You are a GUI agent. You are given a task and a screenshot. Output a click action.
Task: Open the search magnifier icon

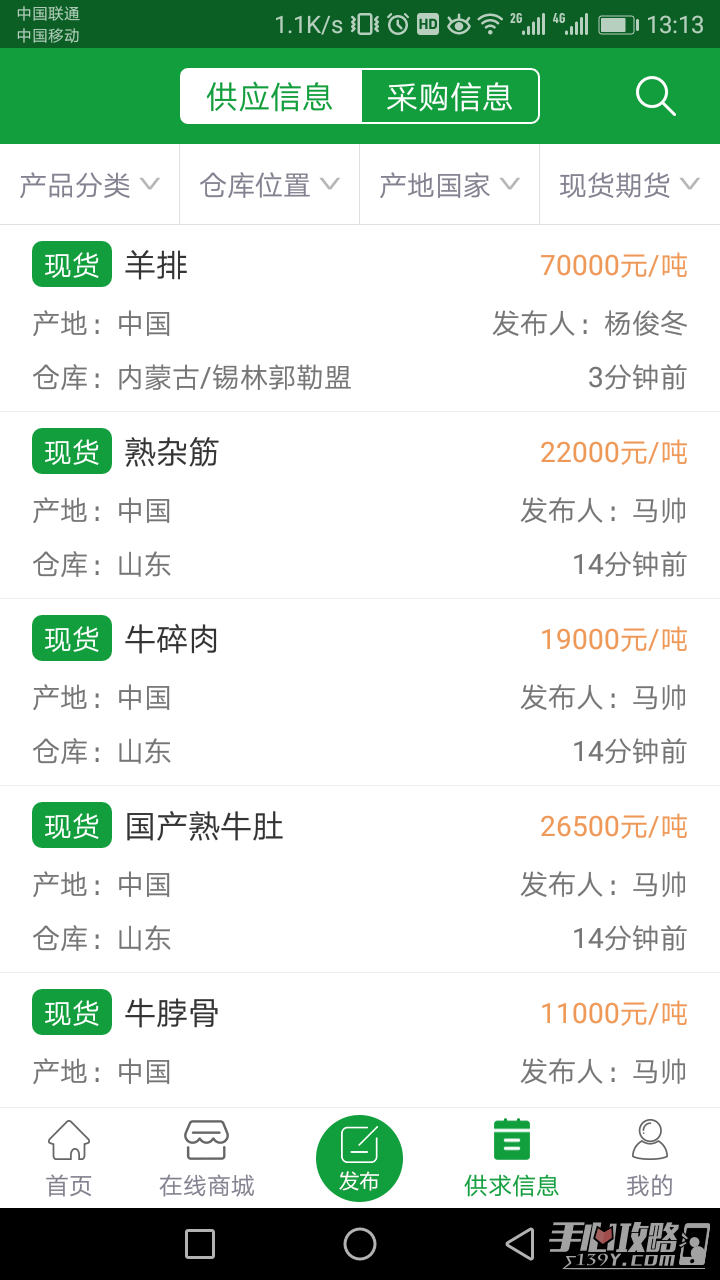655,96
